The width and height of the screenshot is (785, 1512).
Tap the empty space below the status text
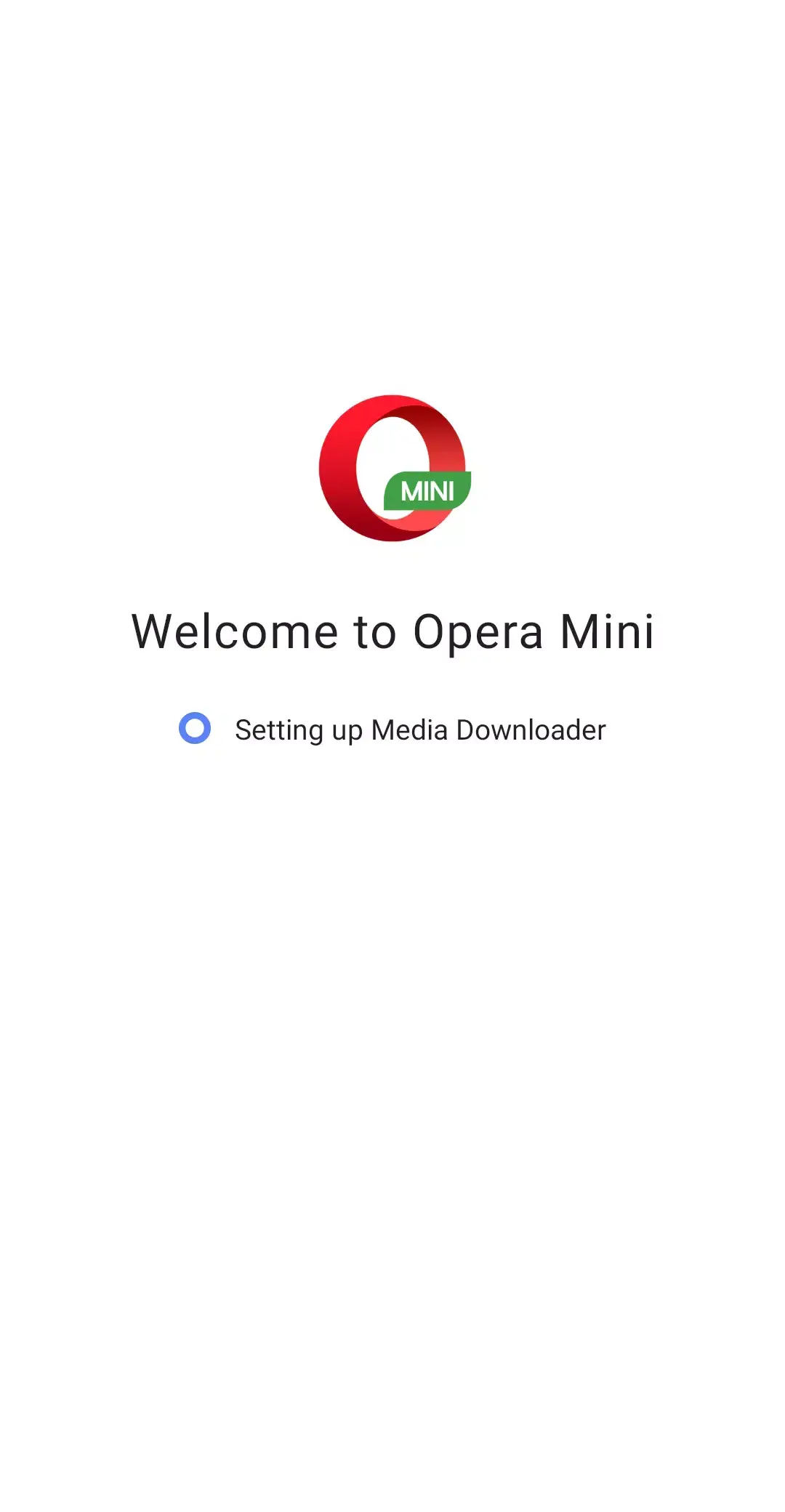click(x=392, y=945)
